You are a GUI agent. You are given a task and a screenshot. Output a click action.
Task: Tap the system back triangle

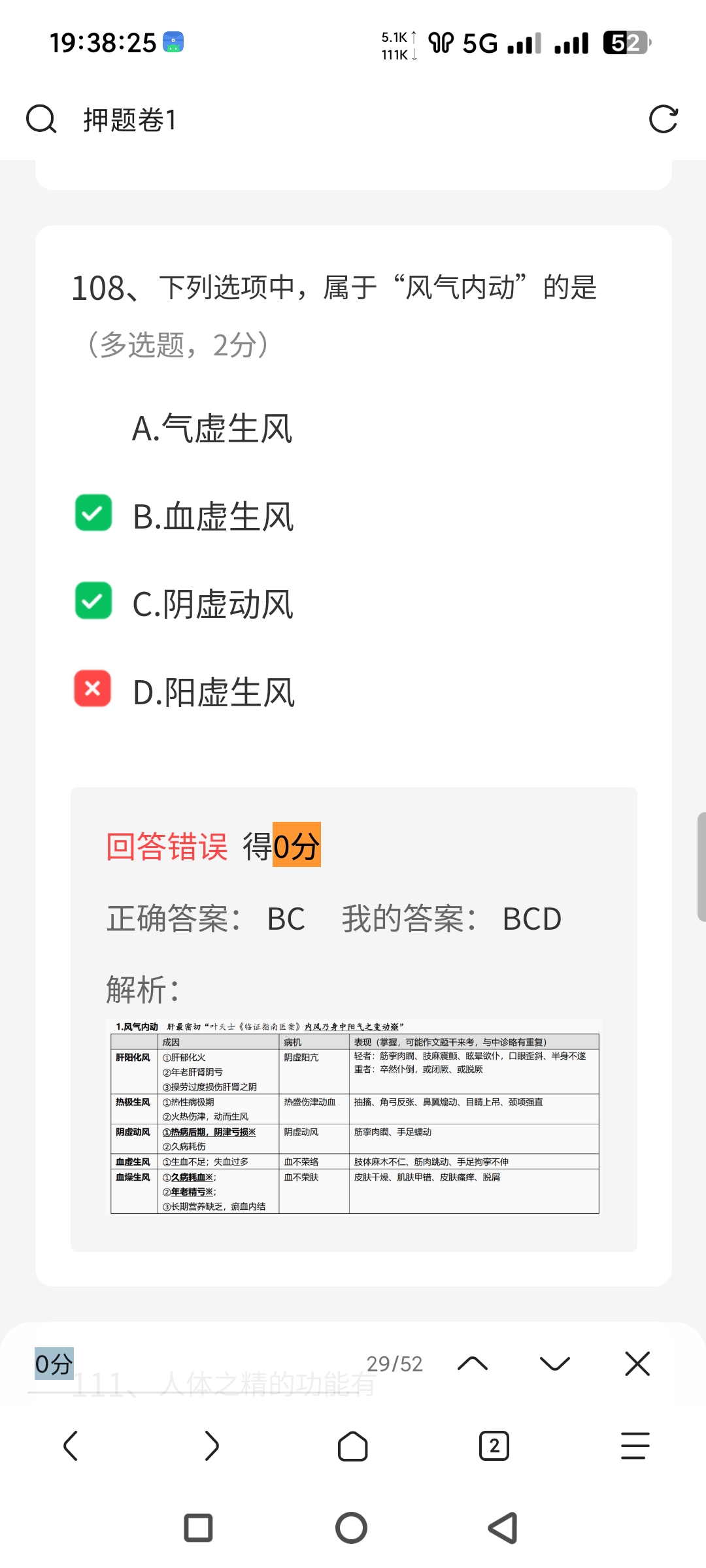click(503, 1528)
